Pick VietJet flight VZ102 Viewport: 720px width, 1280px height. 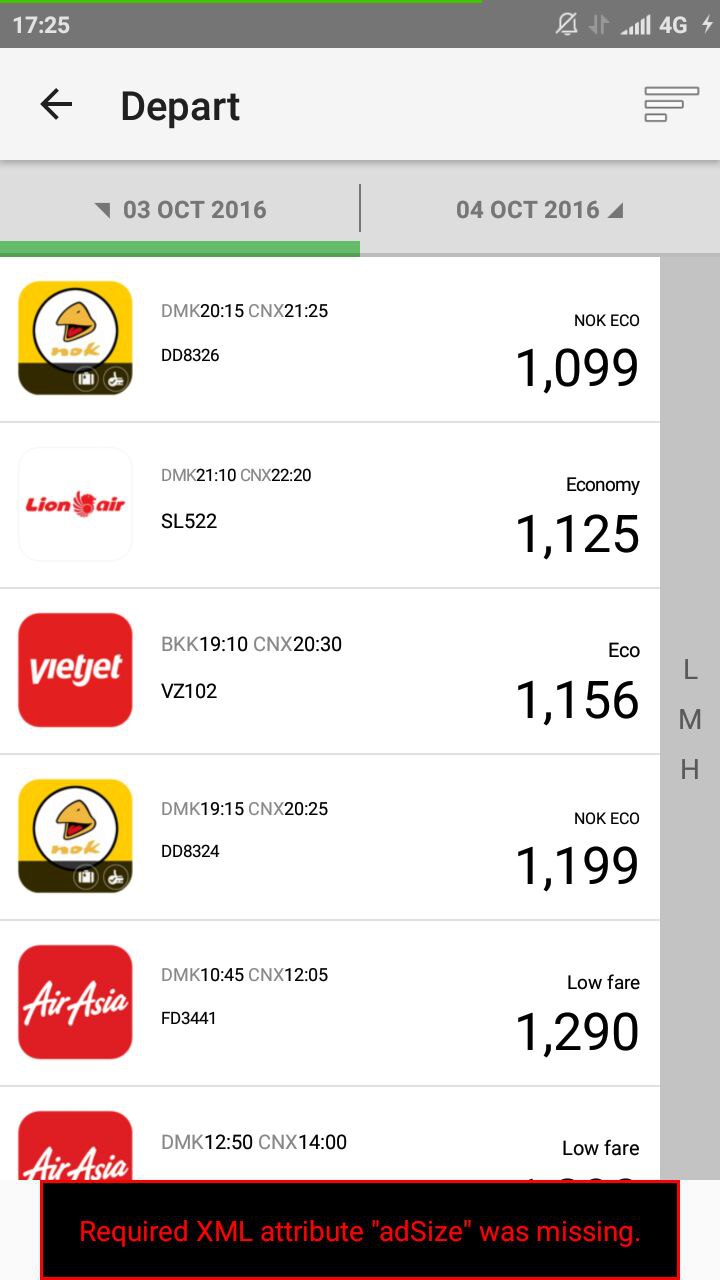tap(330, 672)
